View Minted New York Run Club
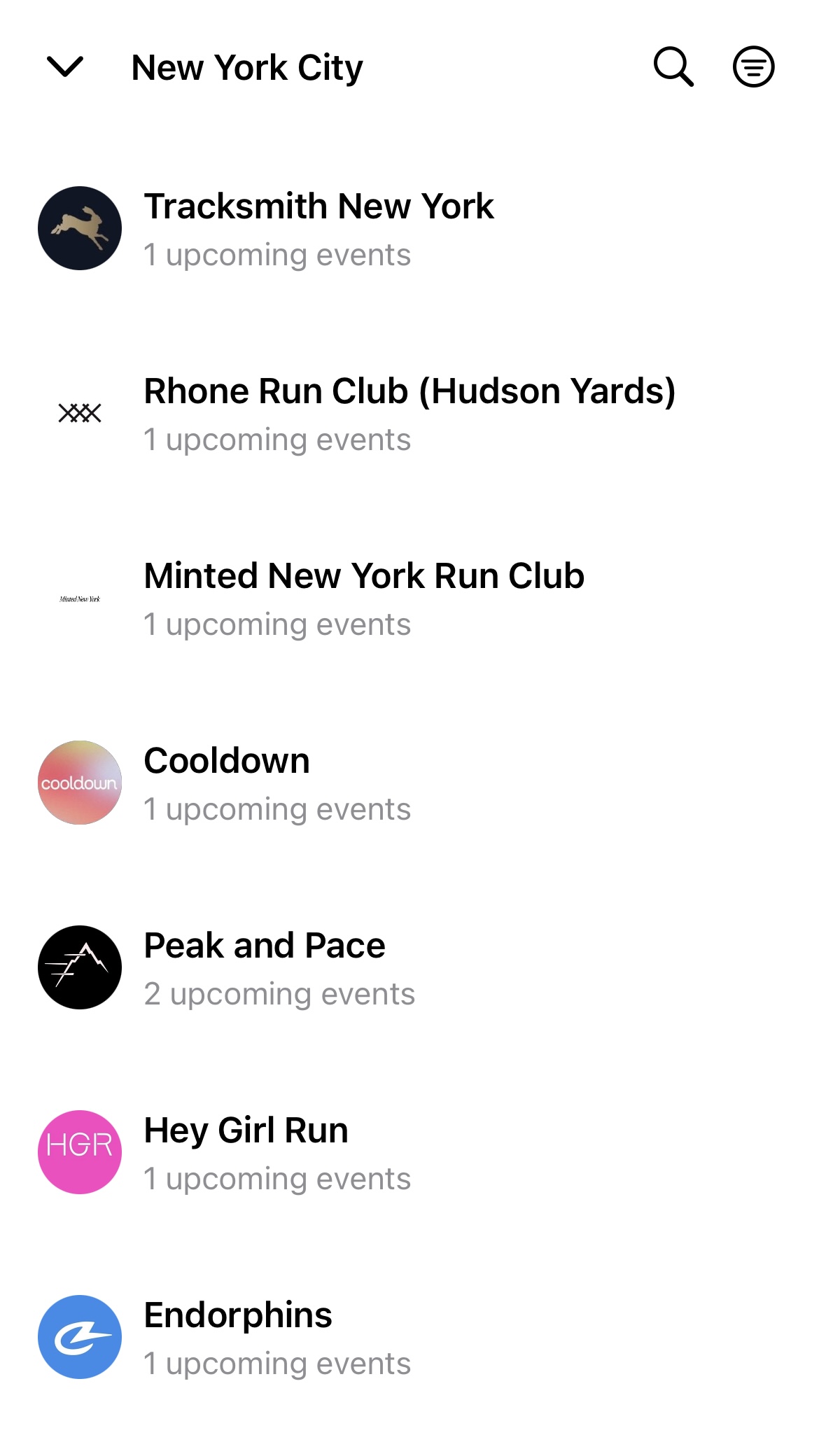Viewport: 819px width, 1456px height. pos(363,598)
